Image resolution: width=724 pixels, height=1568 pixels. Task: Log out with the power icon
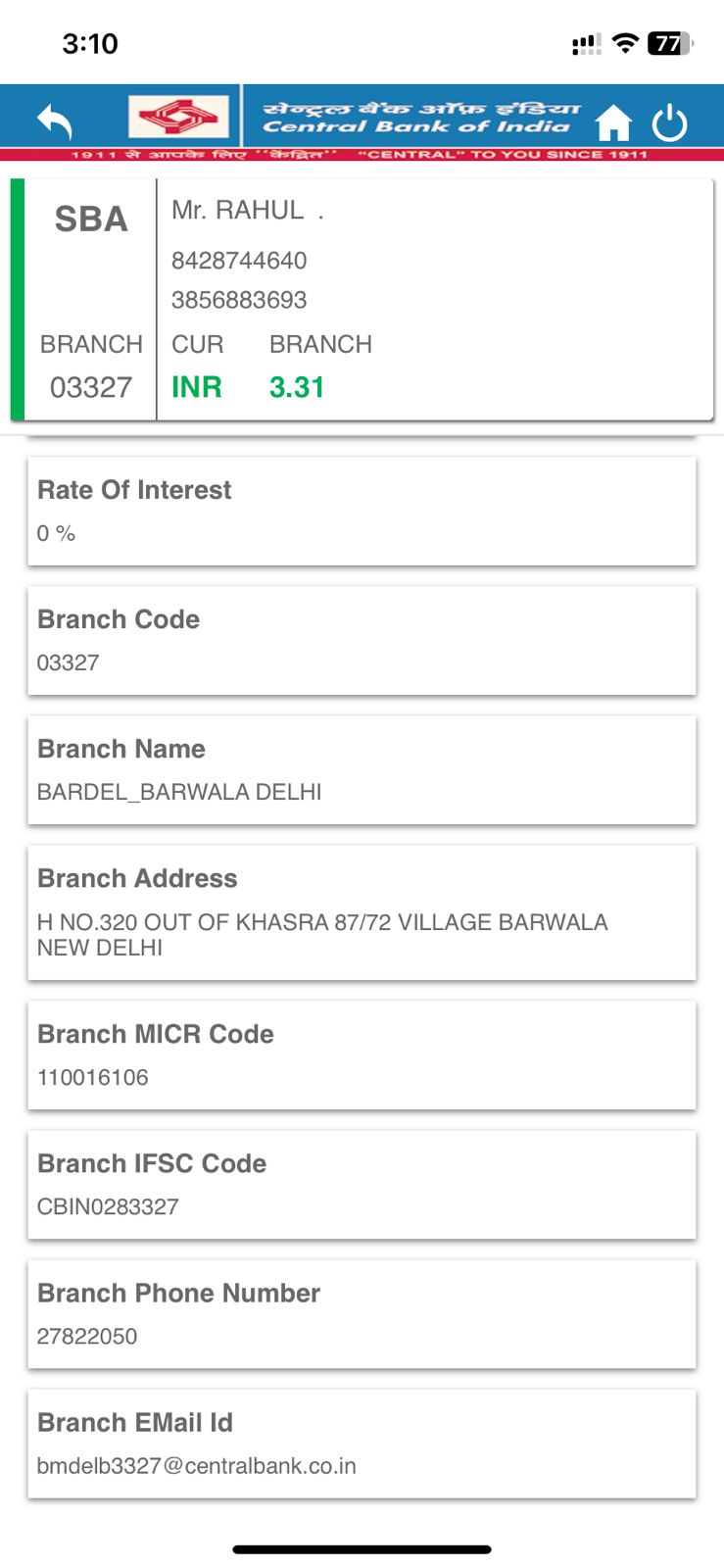click(670, 123)
